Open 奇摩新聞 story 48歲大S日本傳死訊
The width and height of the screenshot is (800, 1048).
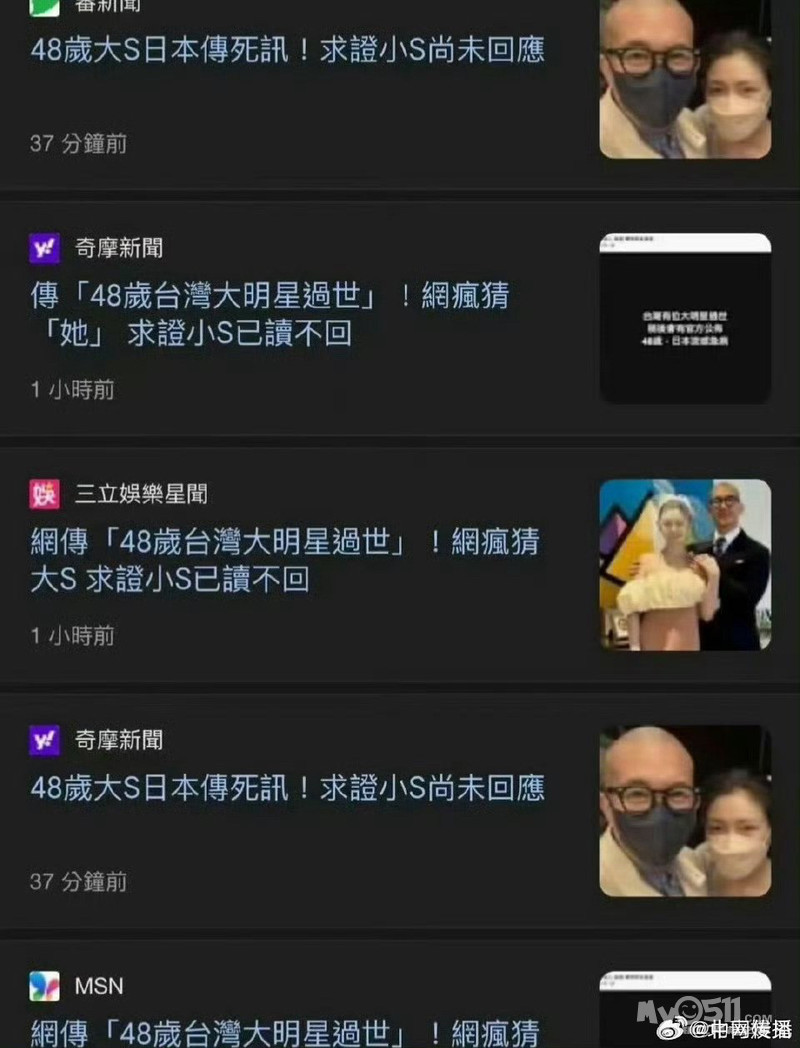[x=288, y=788]
